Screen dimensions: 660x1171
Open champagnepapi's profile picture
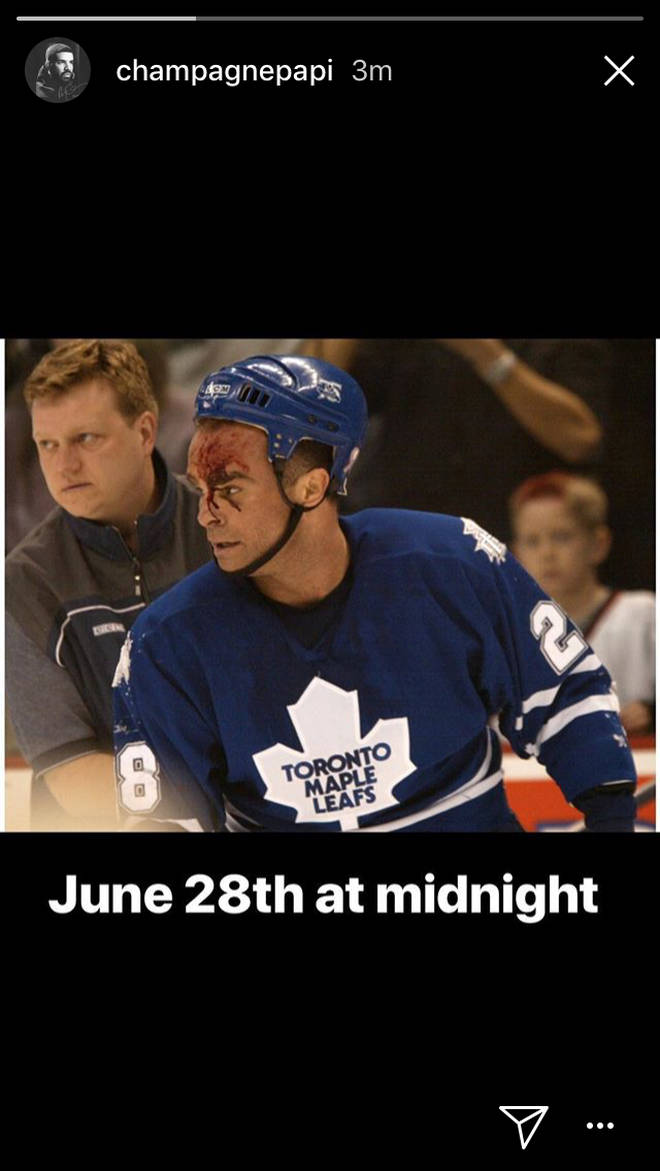57,69
